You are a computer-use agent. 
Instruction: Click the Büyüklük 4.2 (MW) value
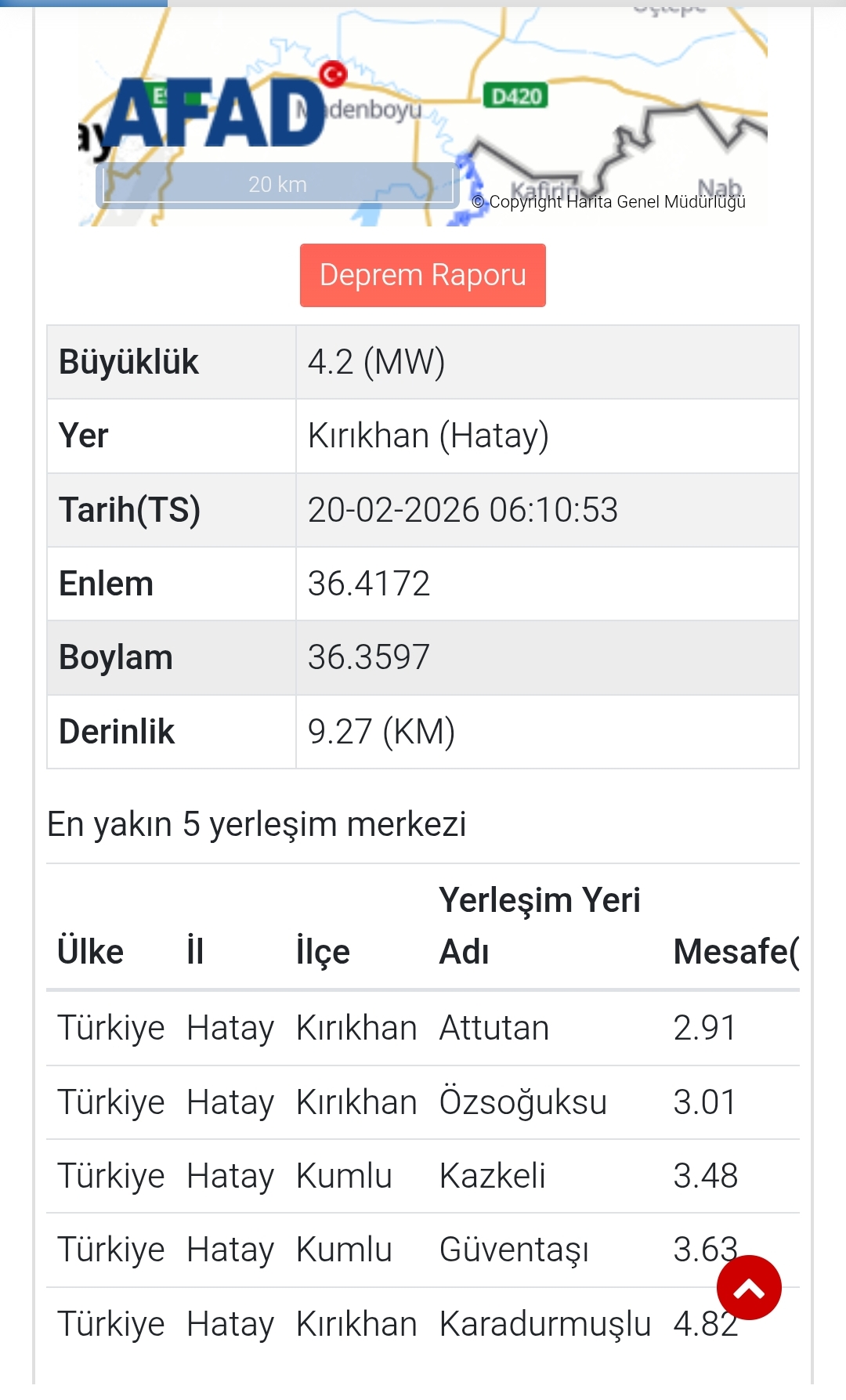click(x=376, y=362)
